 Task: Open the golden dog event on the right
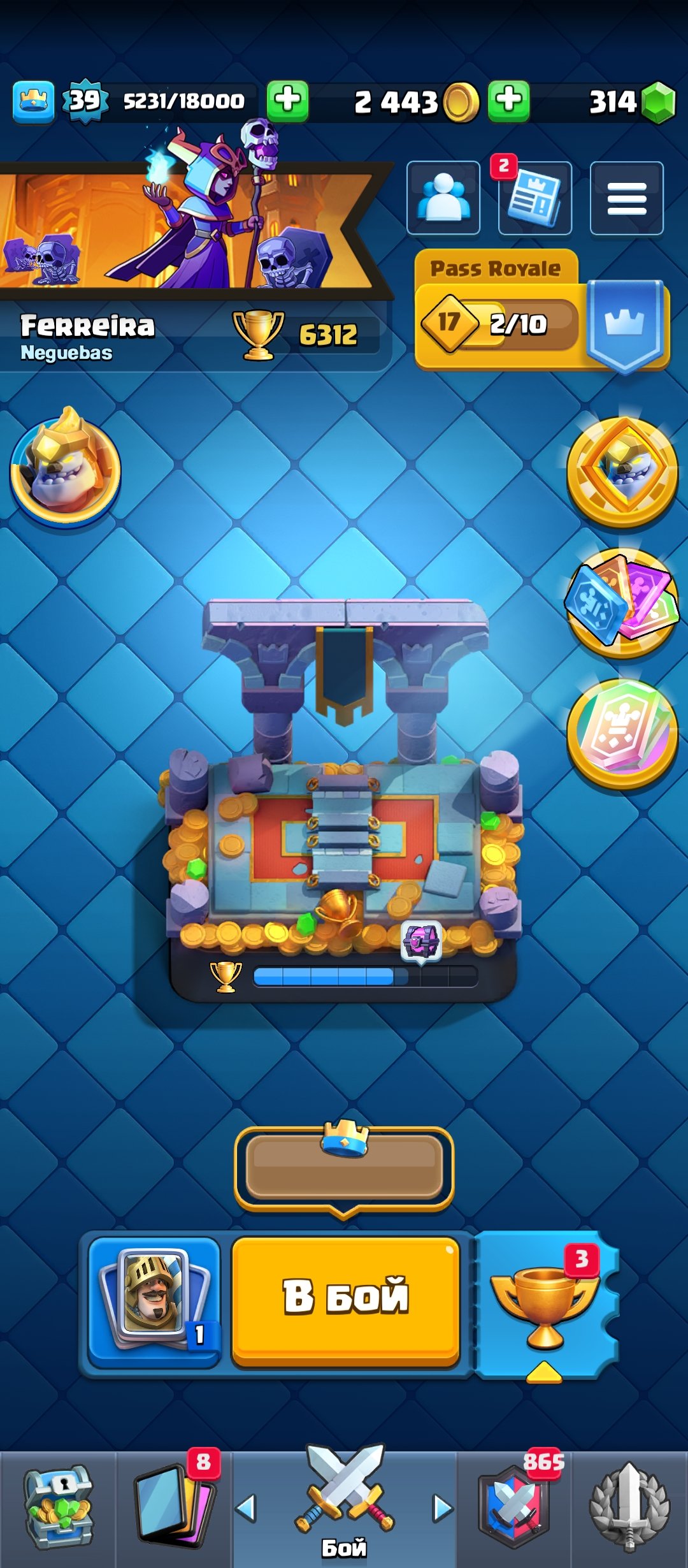[x=622, y=472]
